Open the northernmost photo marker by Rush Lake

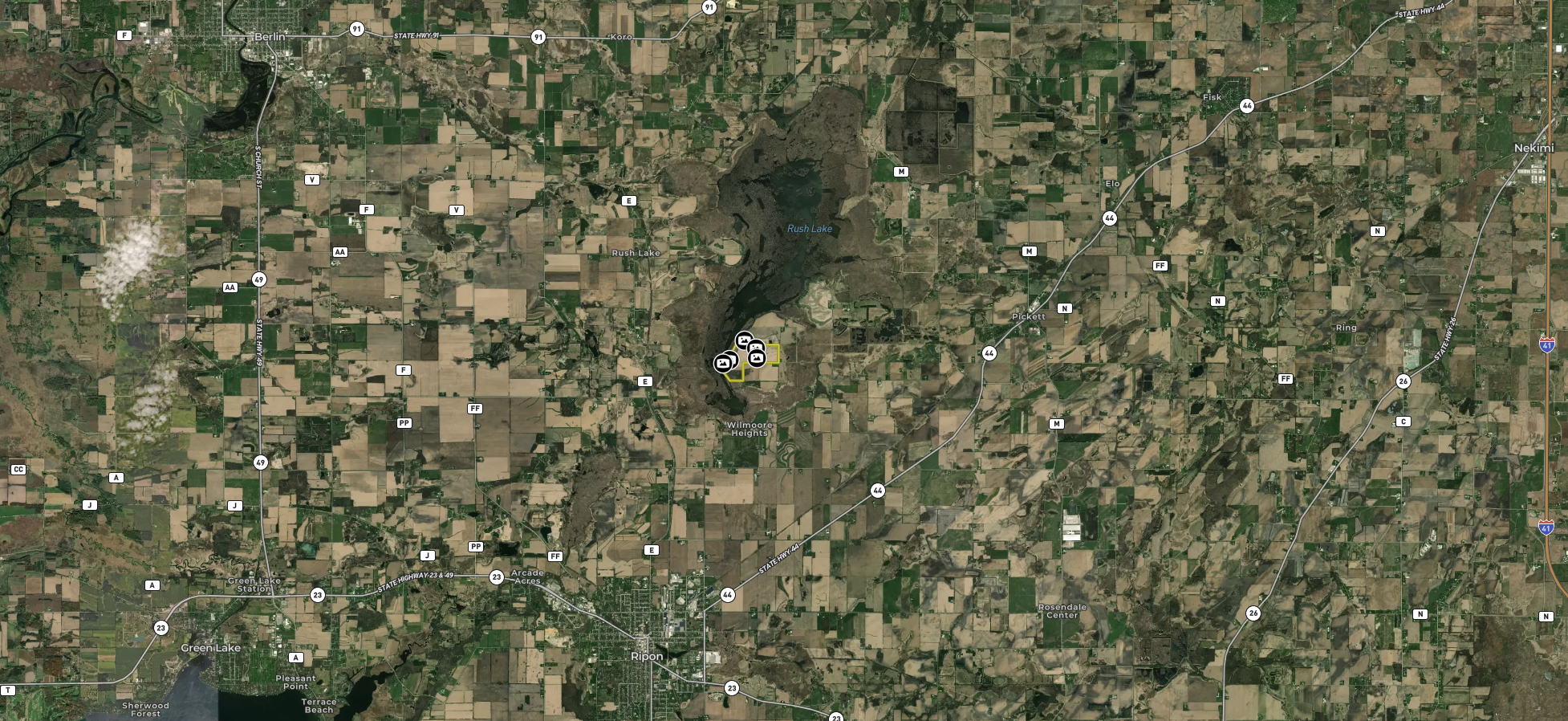point(744,340)
